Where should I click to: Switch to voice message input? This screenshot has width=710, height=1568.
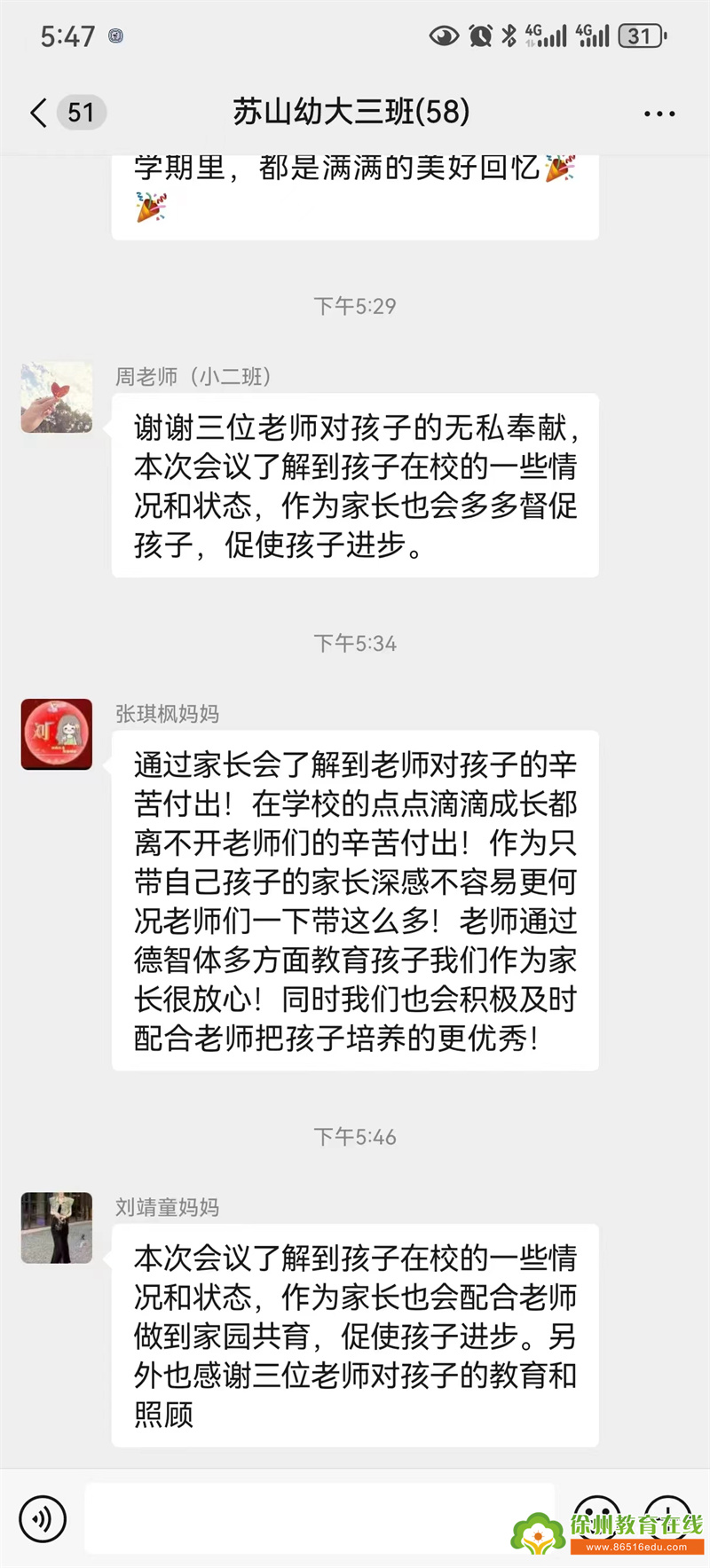[x=42, y=1519]
